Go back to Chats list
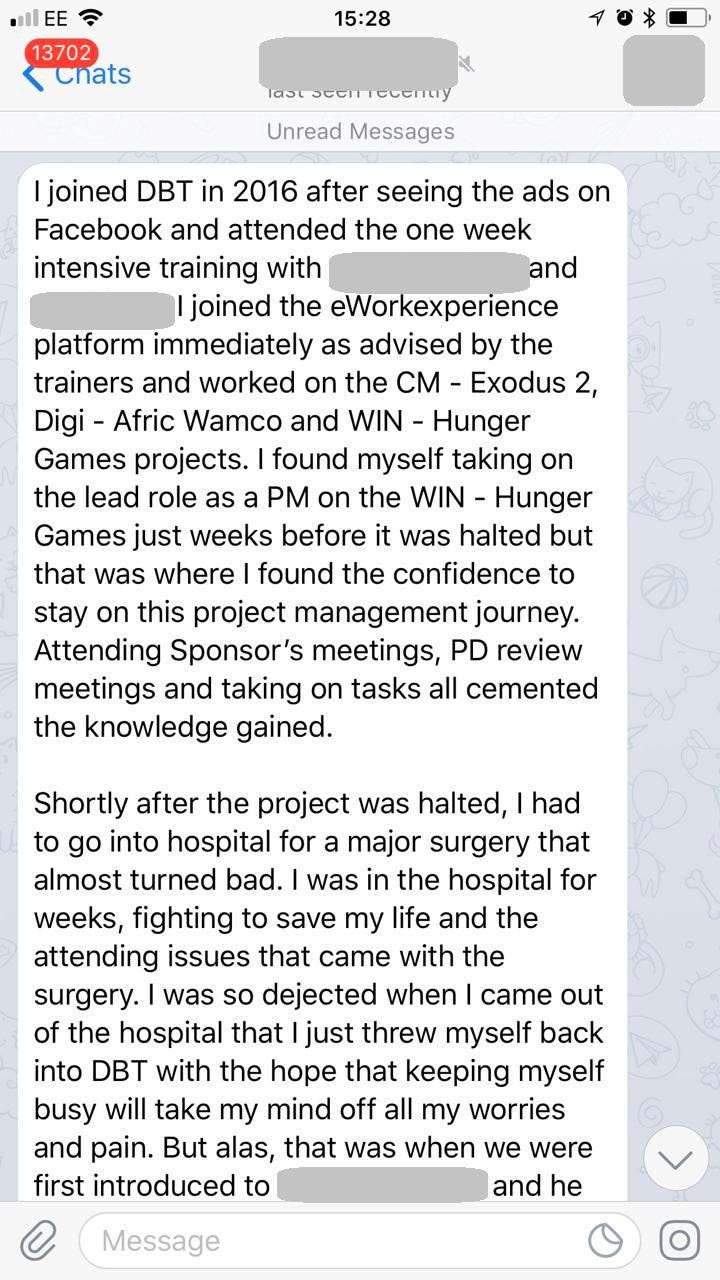The width and height of the screenshot is (720, 1280). [78, 73]
